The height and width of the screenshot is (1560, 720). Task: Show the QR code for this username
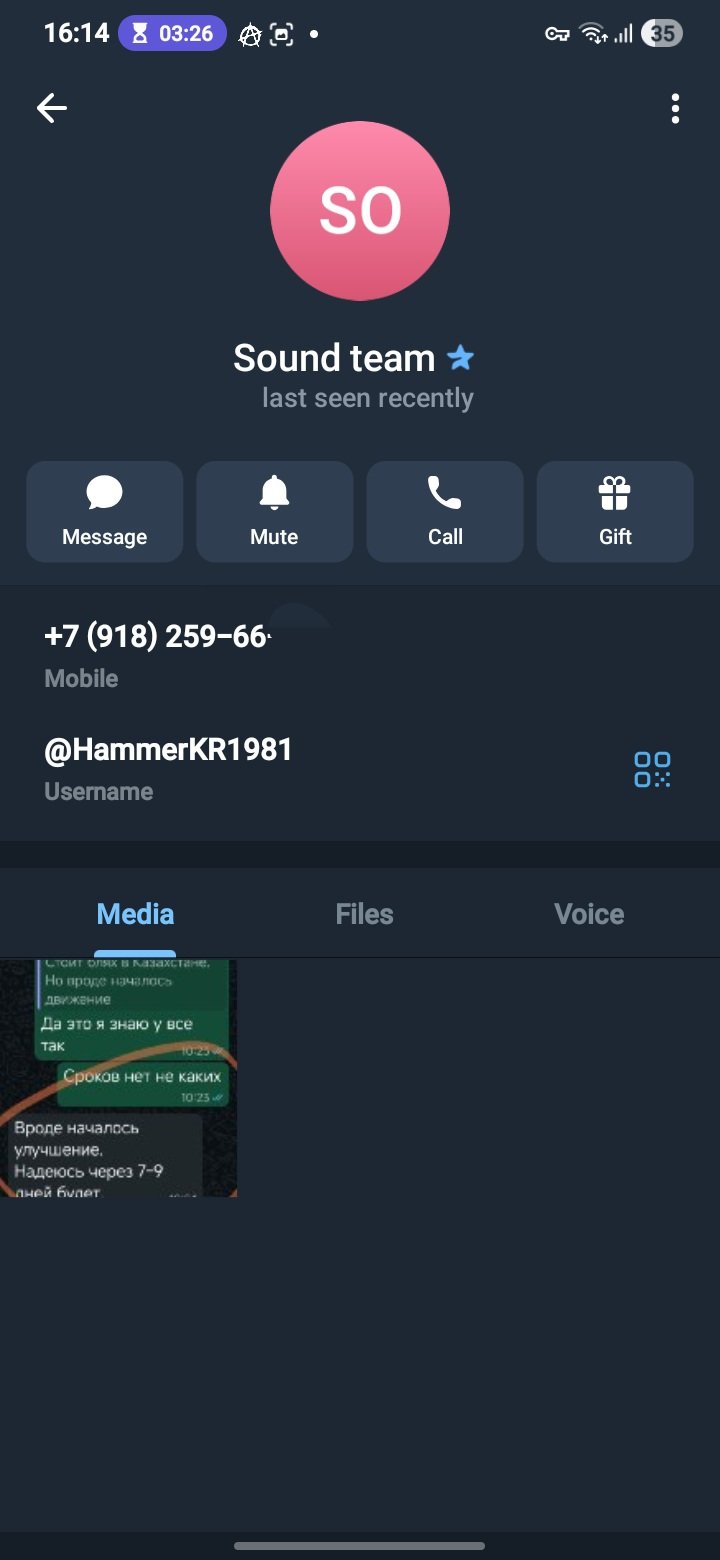[652, 769]
